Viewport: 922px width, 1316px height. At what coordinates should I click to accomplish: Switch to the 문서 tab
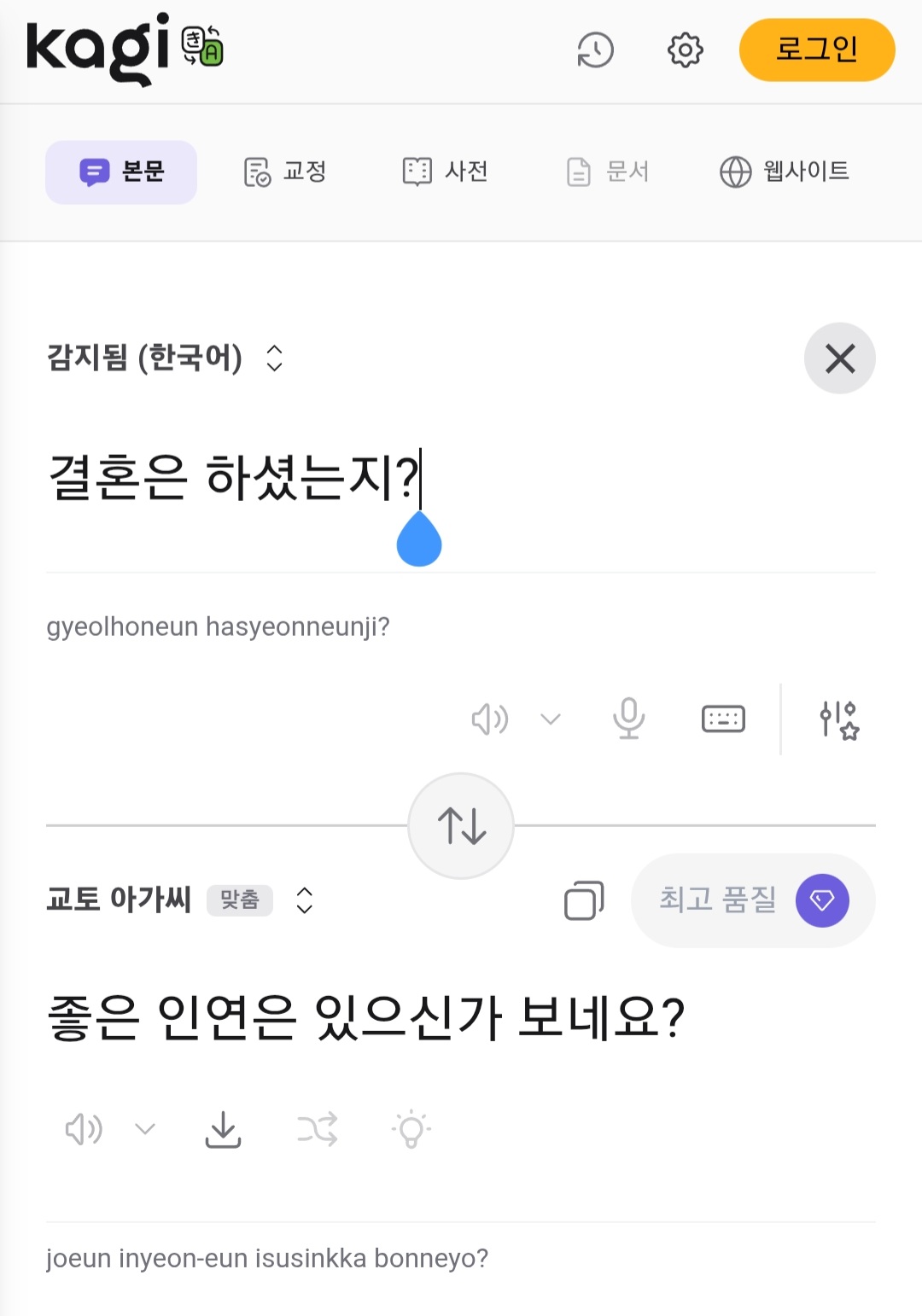(x=608, y=172)
